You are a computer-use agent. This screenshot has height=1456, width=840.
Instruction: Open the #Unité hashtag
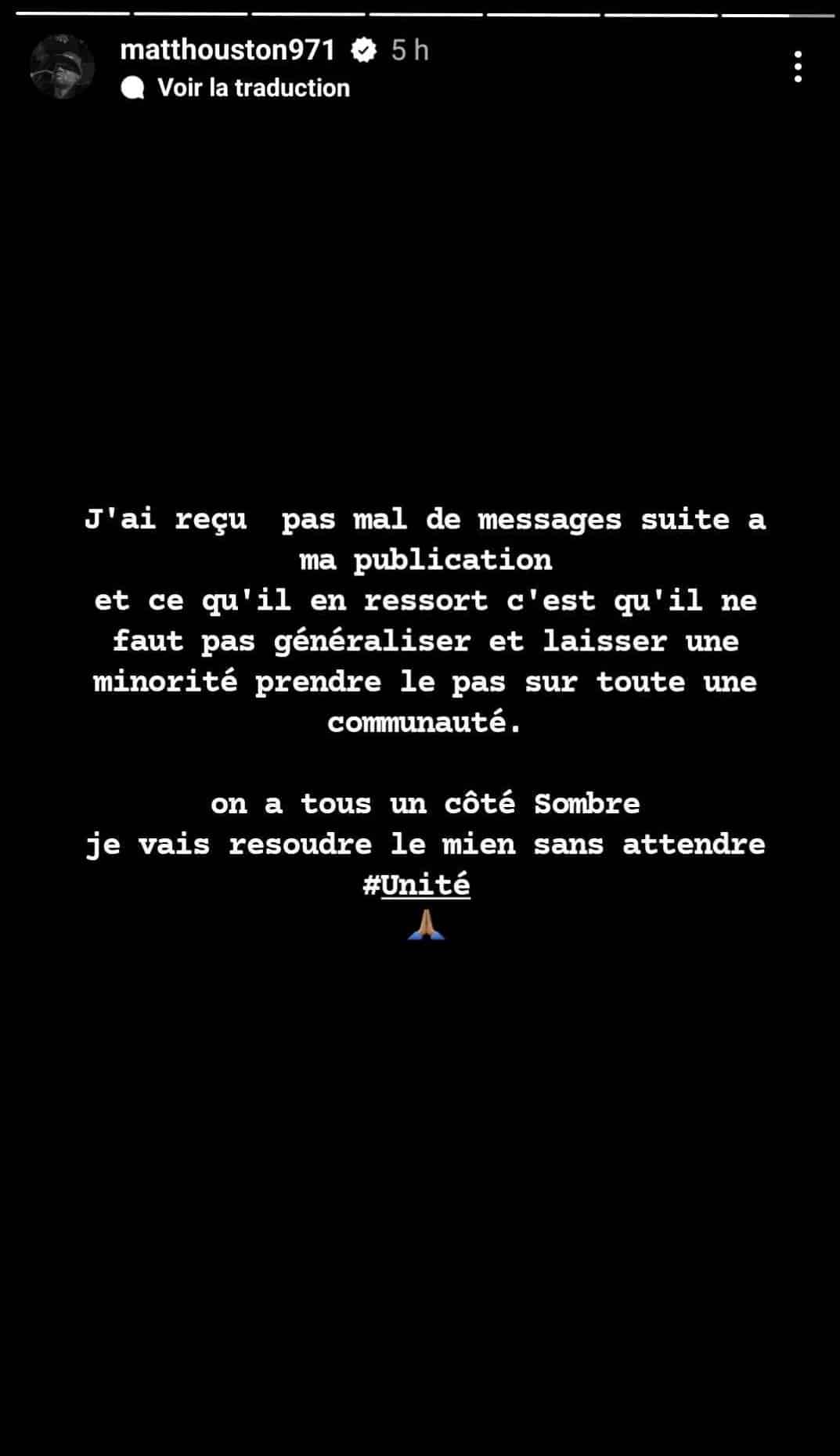click(417, 885)
